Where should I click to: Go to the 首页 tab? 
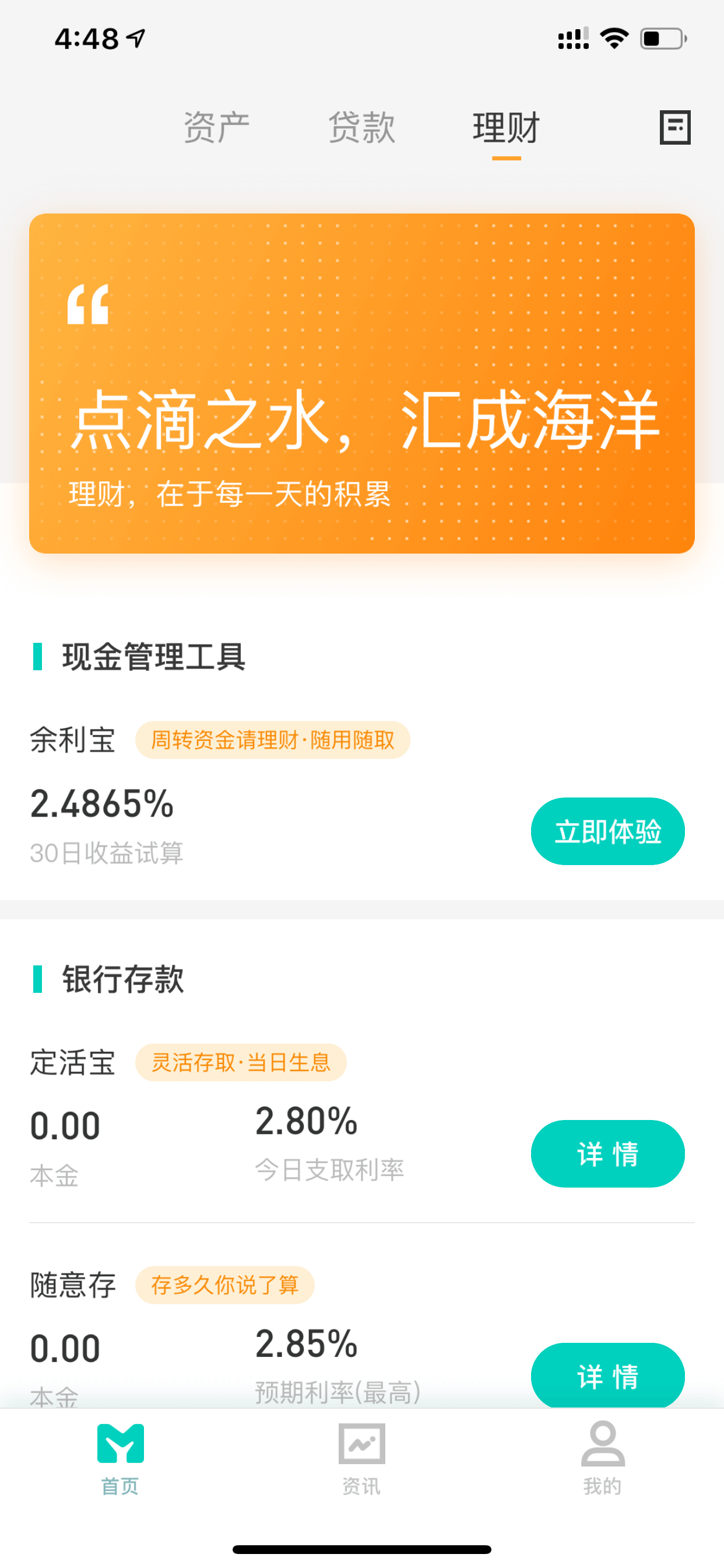click(121, 1459)
